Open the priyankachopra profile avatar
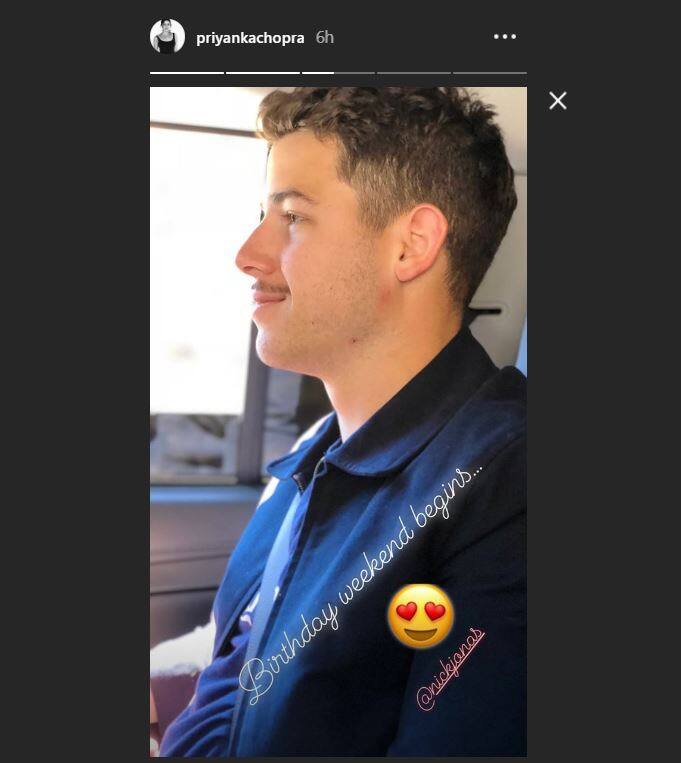The height and width of the screenshot is (763, 681). pyautogui.click(x=167, y=37)
